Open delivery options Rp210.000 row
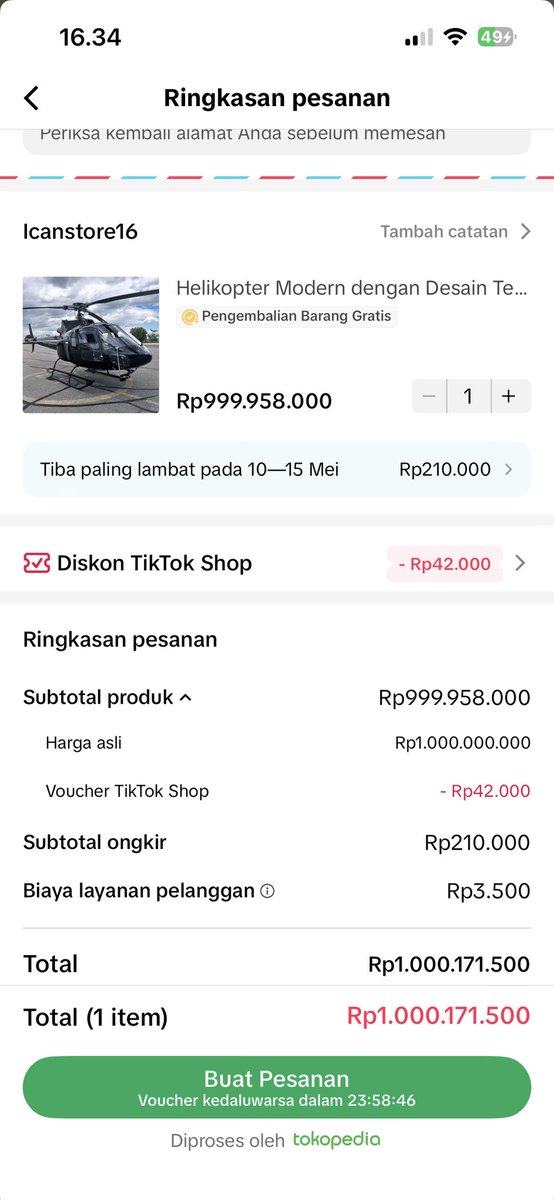This screenshot has height=1200, width=554. pos(277,469)
